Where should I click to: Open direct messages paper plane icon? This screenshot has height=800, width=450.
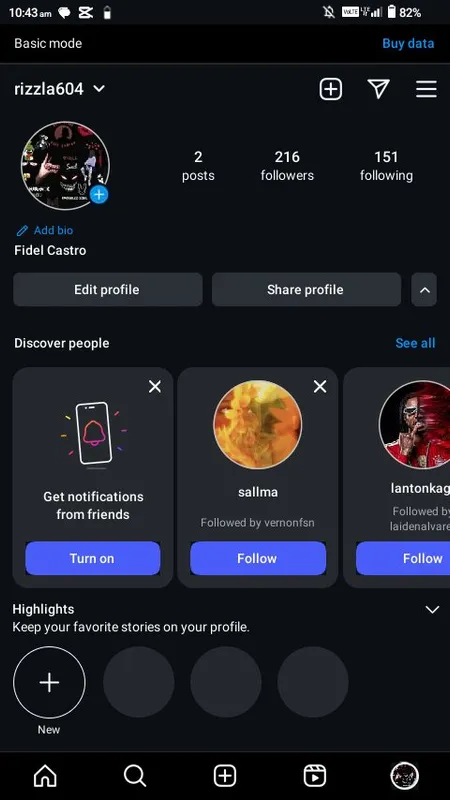pyautogui.click(x=378, y=89)
